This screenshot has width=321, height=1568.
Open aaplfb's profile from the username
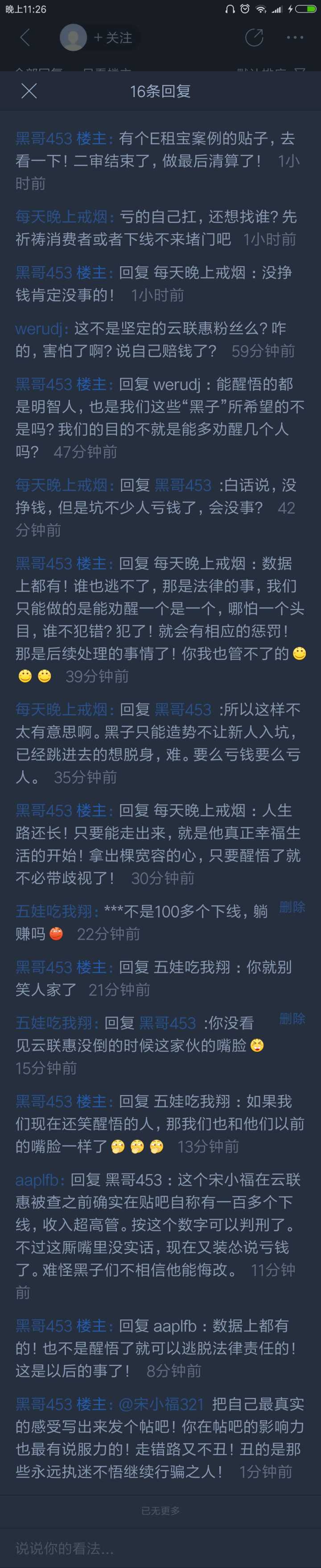coord(38,1180)
